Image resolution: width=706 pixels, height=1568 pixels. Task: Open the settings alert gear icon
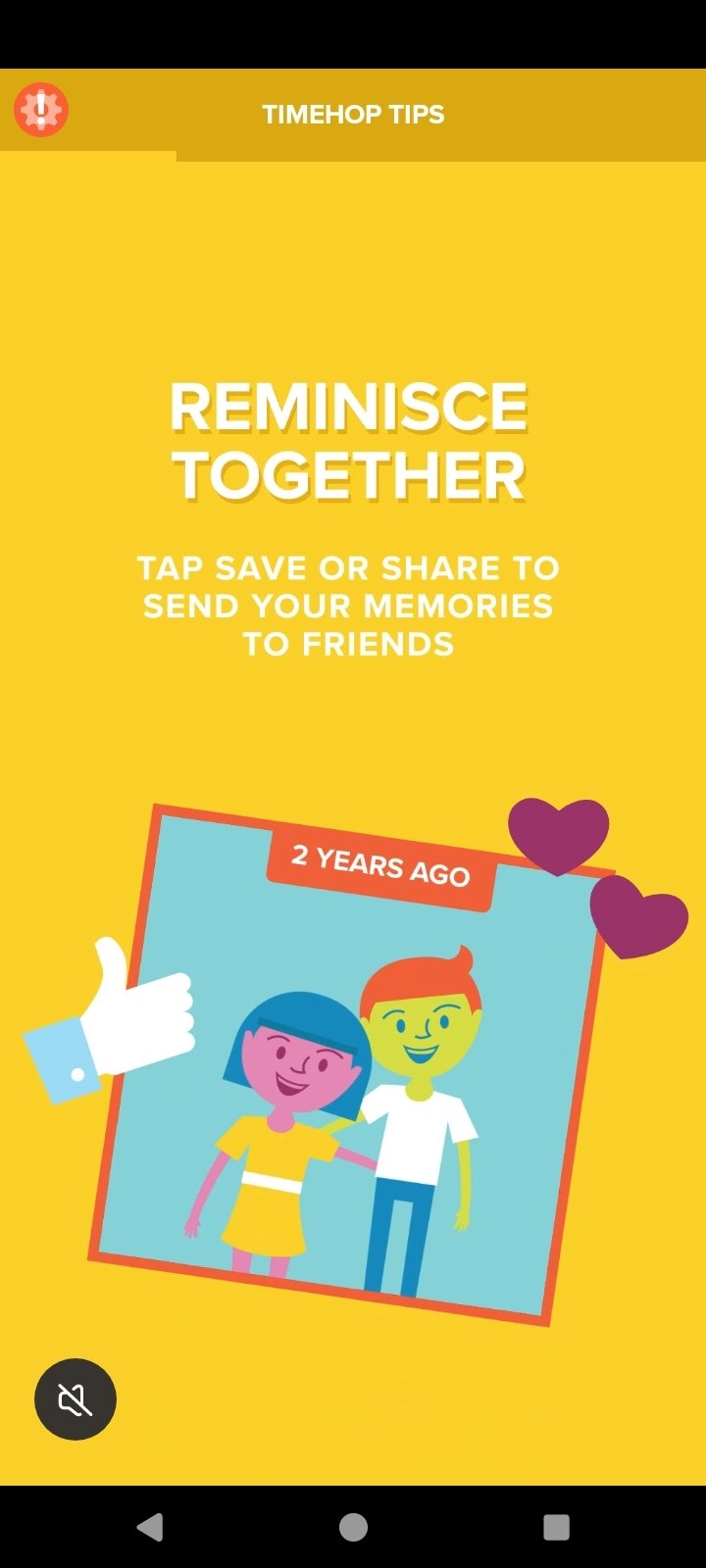point(40,110)
